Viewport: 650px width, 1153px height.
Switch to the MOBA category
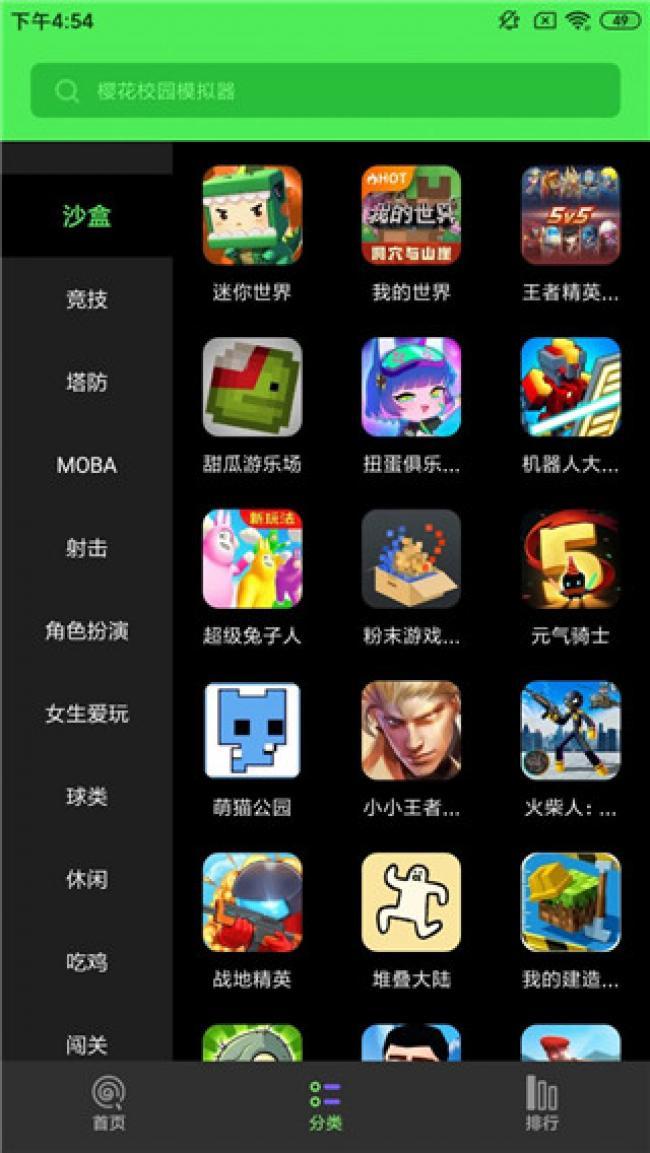tap(87, 465)
